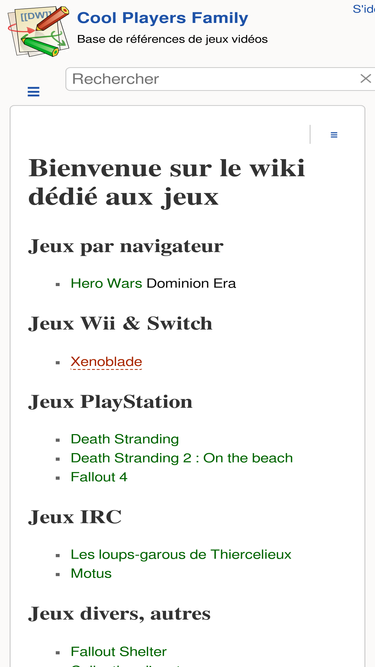Open the Fallout Shelter page
The image size is (375, 667).
pyautogui.click(x=119, y=651)
